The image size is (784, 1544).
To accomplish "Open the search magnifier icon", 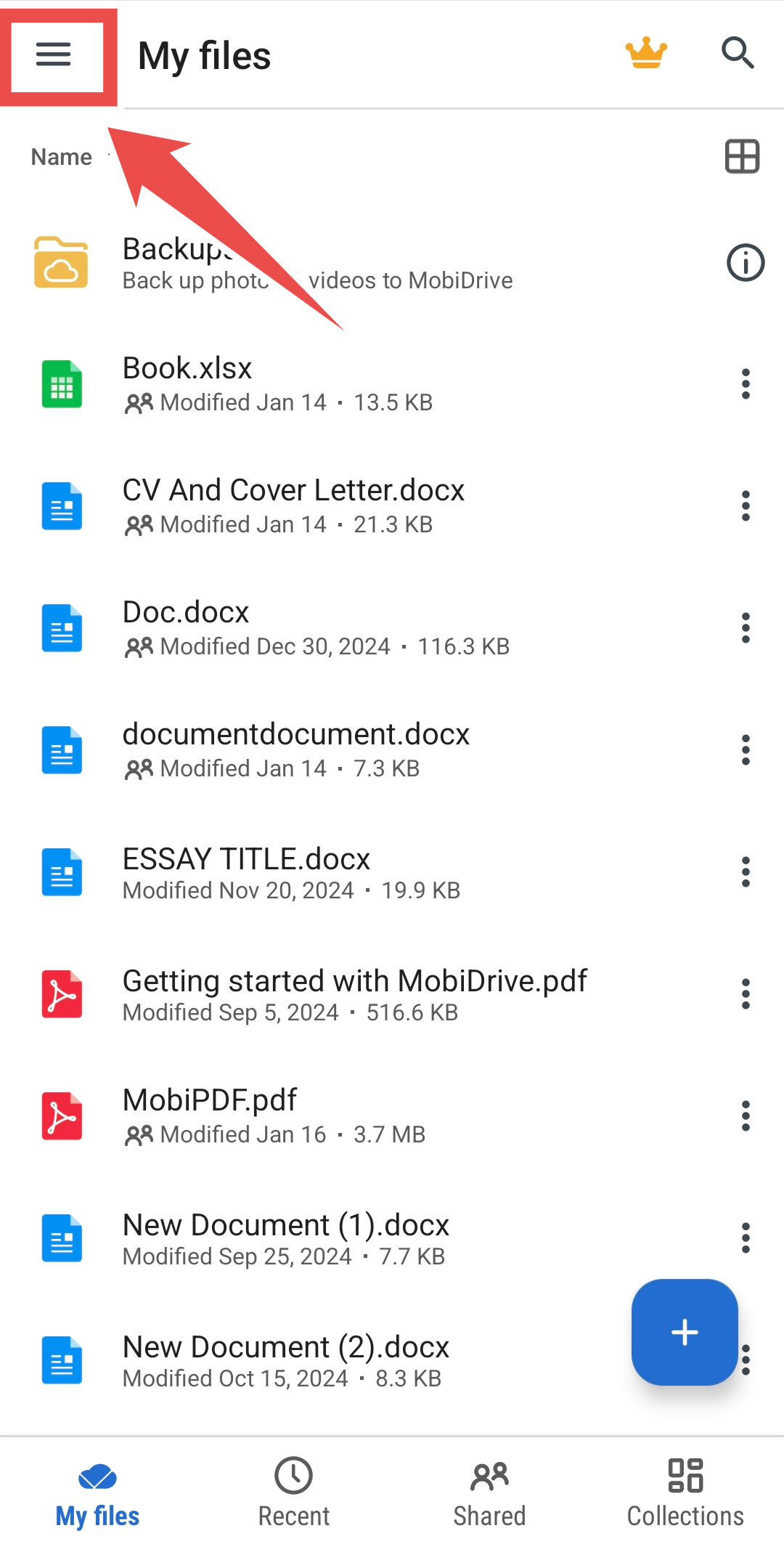I will (738, 53).
